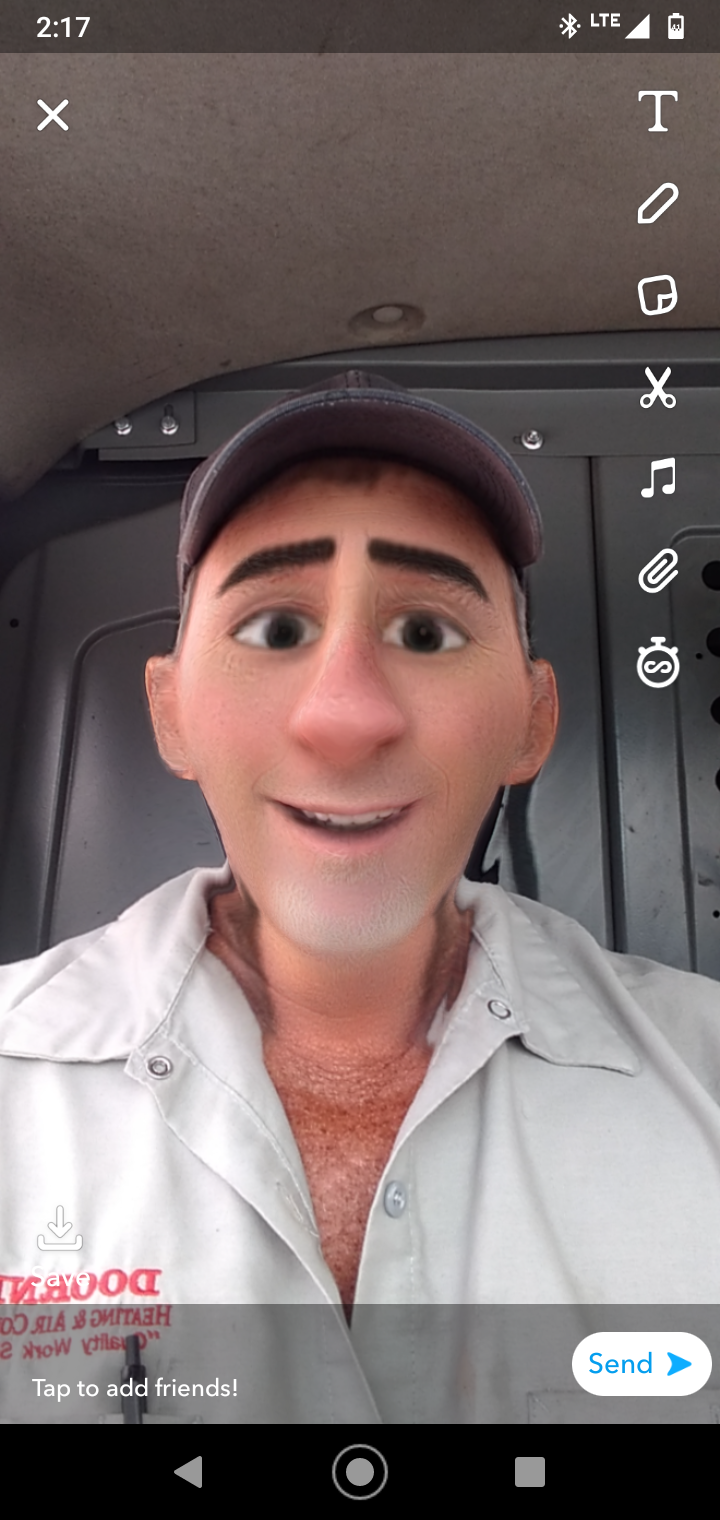Add music to the snap
720x1520 pixels.
[x=658, y=479]
